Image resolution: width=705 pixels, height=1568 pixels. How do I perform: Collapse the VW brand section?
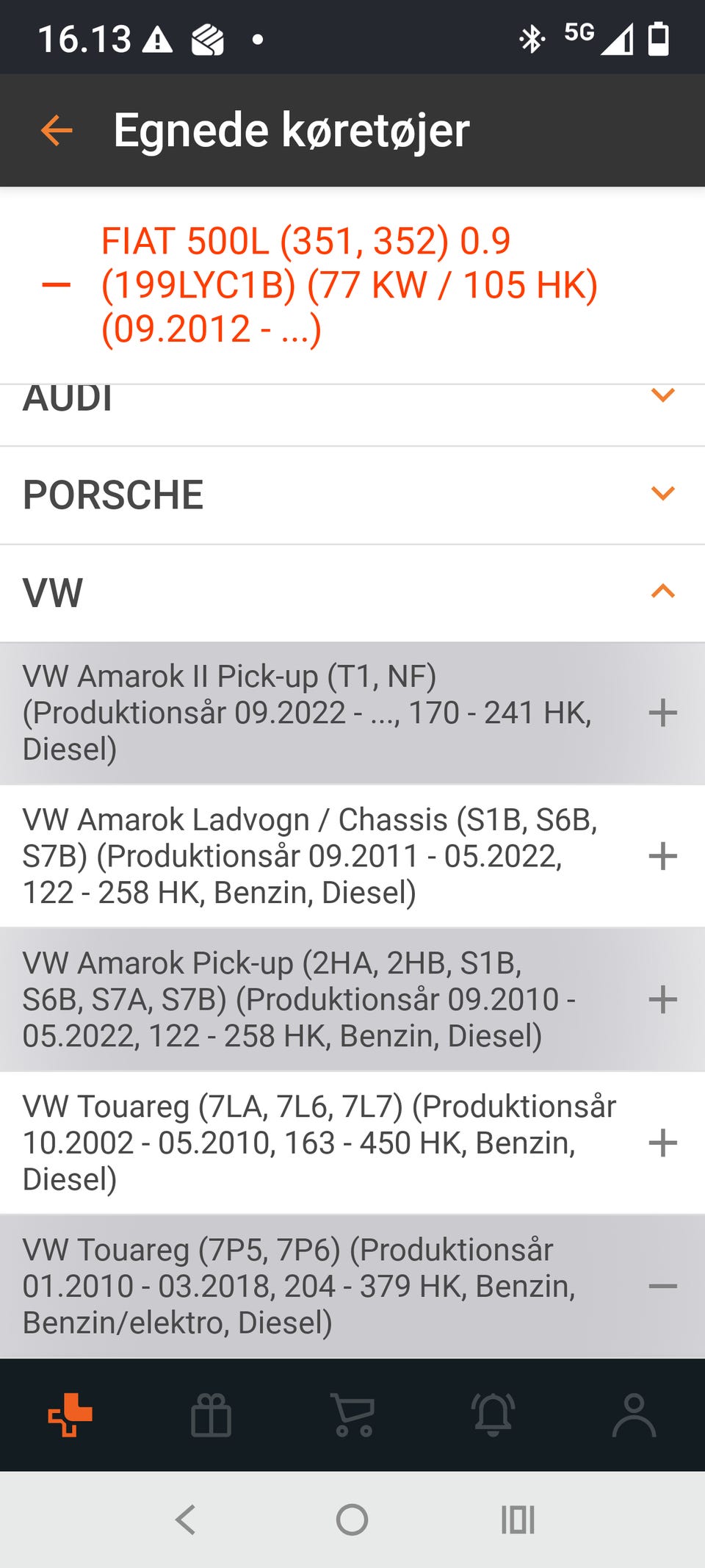pyautogui.click(x=662, y=592)
